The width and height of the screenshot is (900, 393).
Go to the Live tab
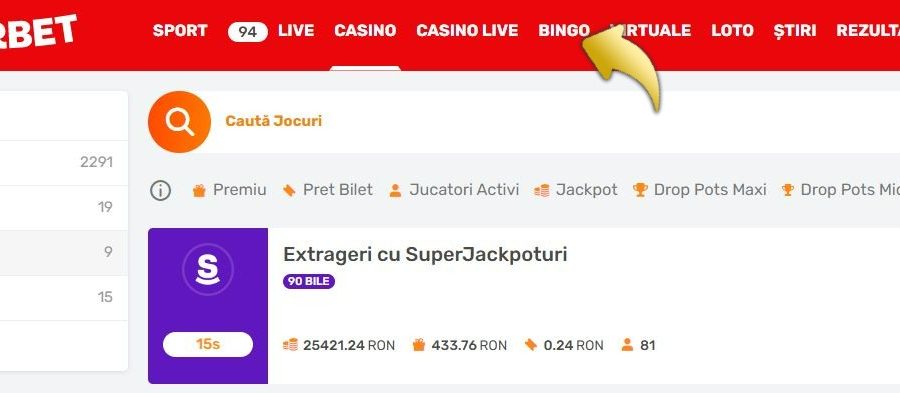coord(296,30)
